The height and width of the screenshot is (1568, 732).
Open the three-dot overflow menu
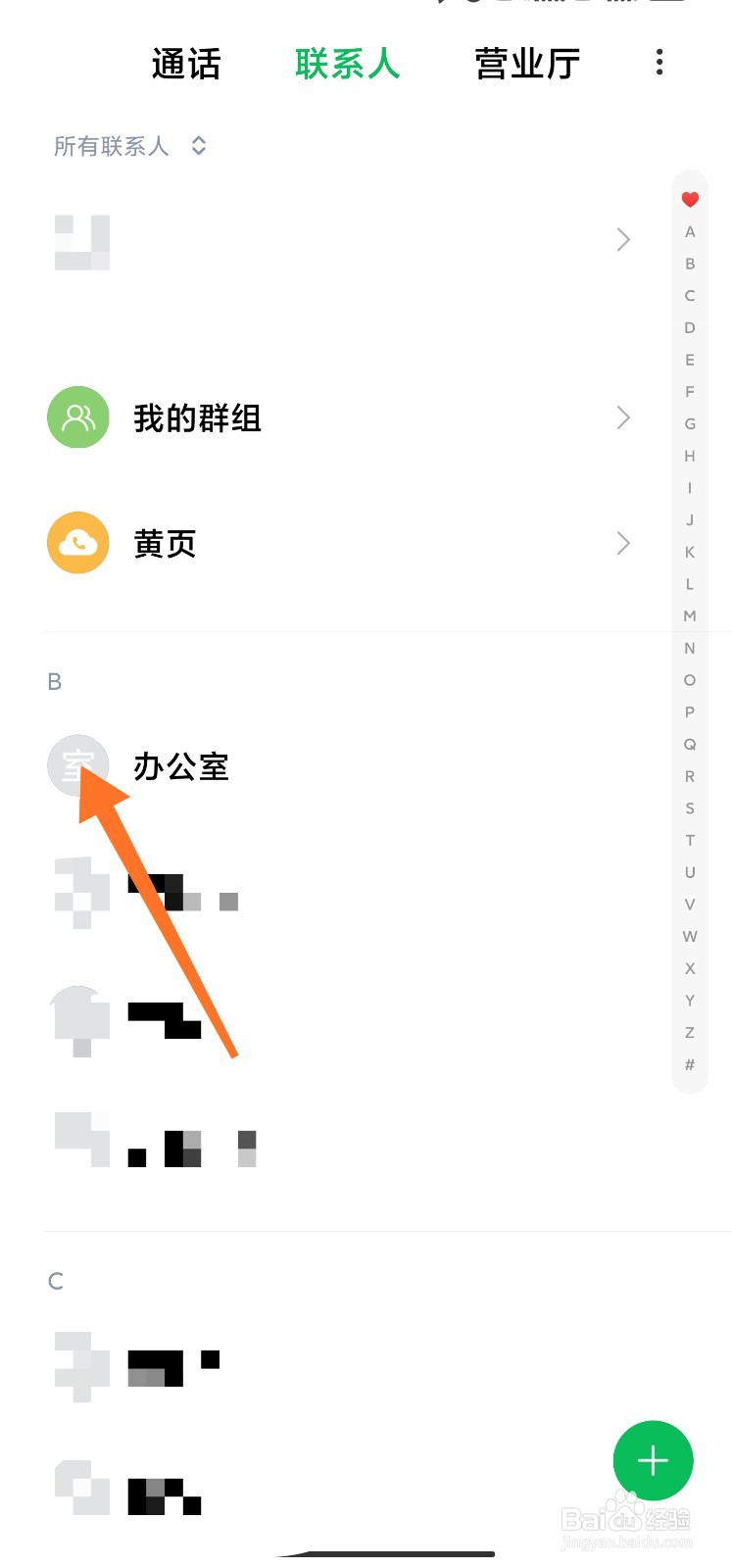click(659, 63)
